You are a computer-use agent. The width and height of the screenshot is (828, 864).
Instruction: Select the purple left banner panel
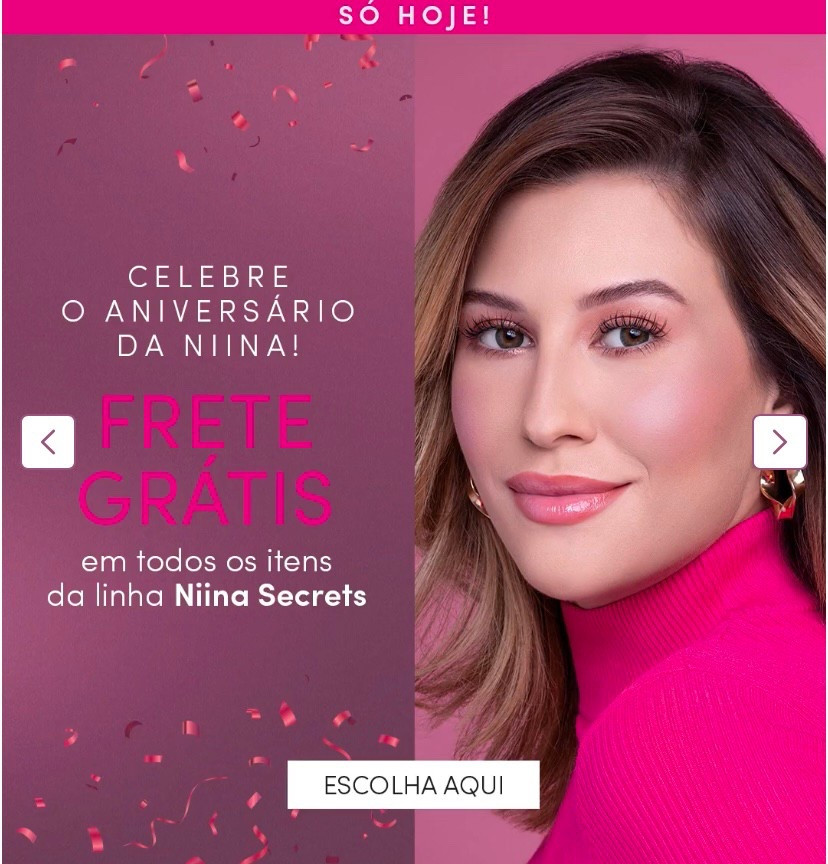pos(150,680)
